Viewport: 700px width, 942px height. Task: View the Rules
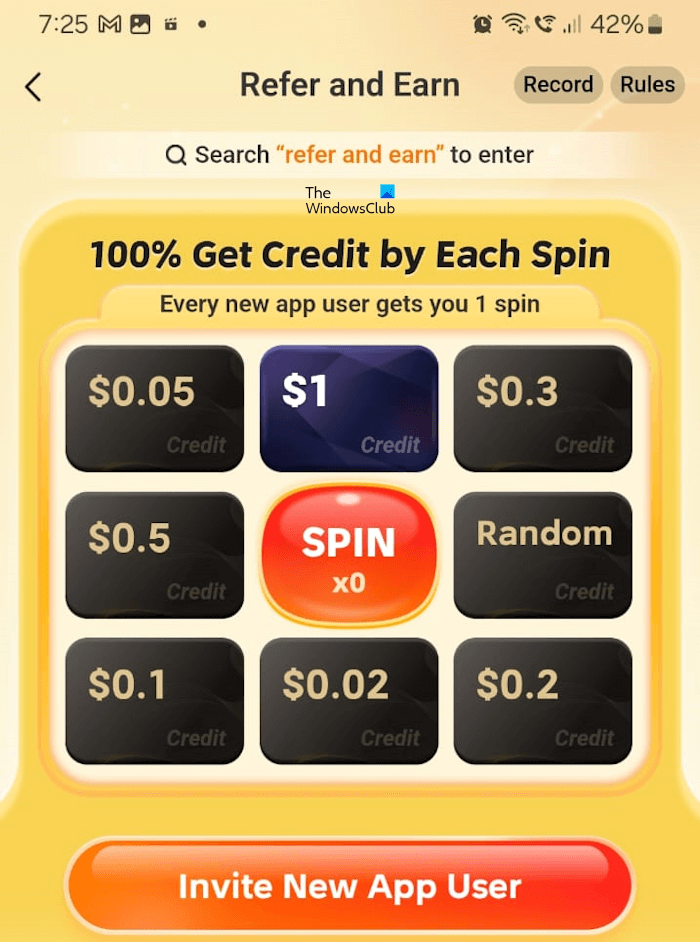tap(647, 85)
